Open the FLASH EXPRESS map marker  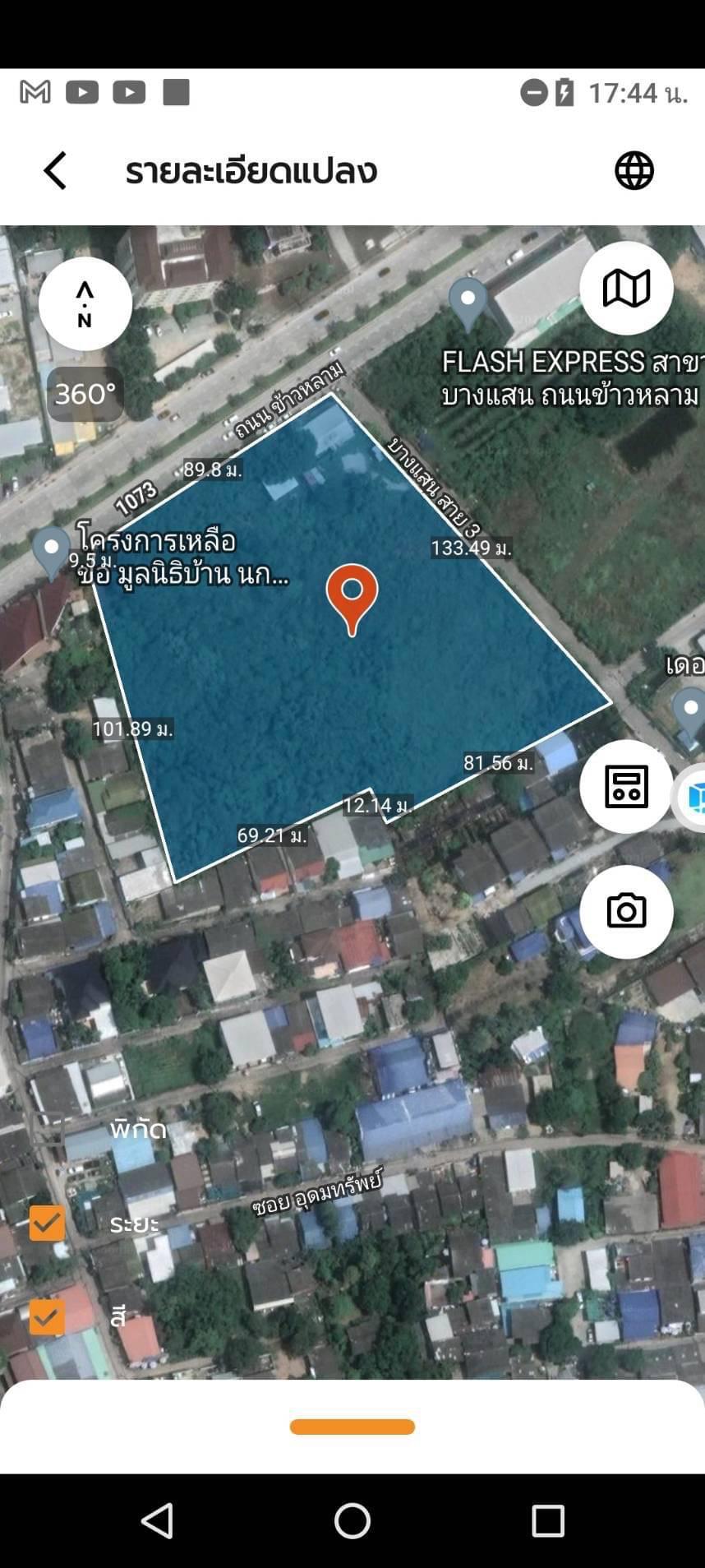click(468, 304)
